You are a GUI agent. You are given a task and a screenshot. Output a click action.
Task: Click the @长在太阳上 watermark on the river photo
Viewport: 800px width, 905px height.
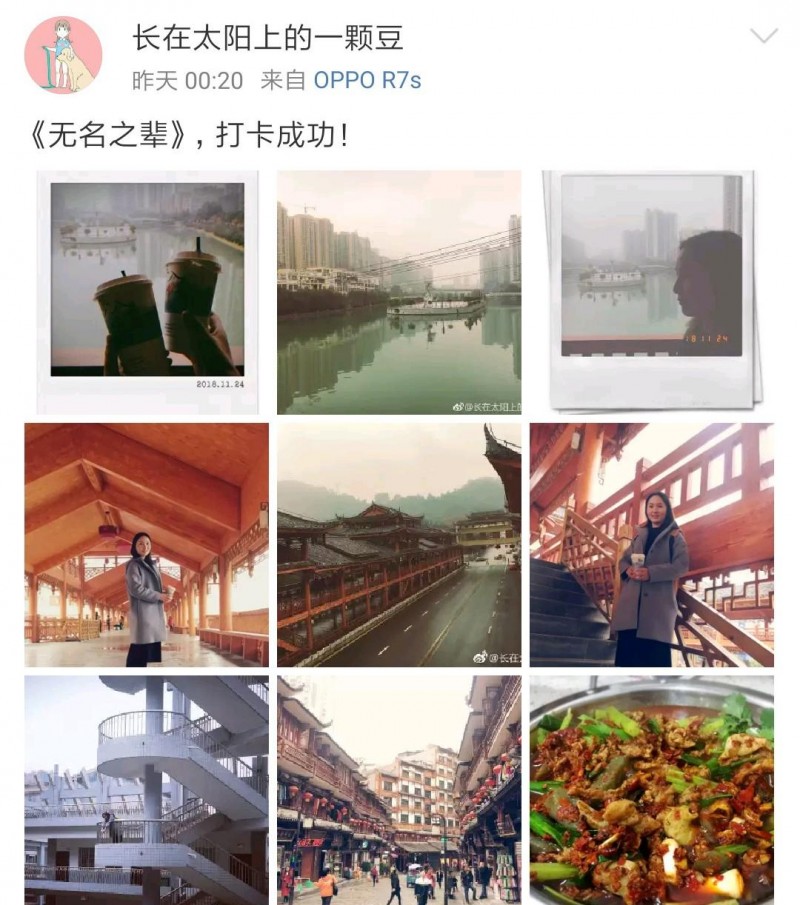[x=490, y=407]
